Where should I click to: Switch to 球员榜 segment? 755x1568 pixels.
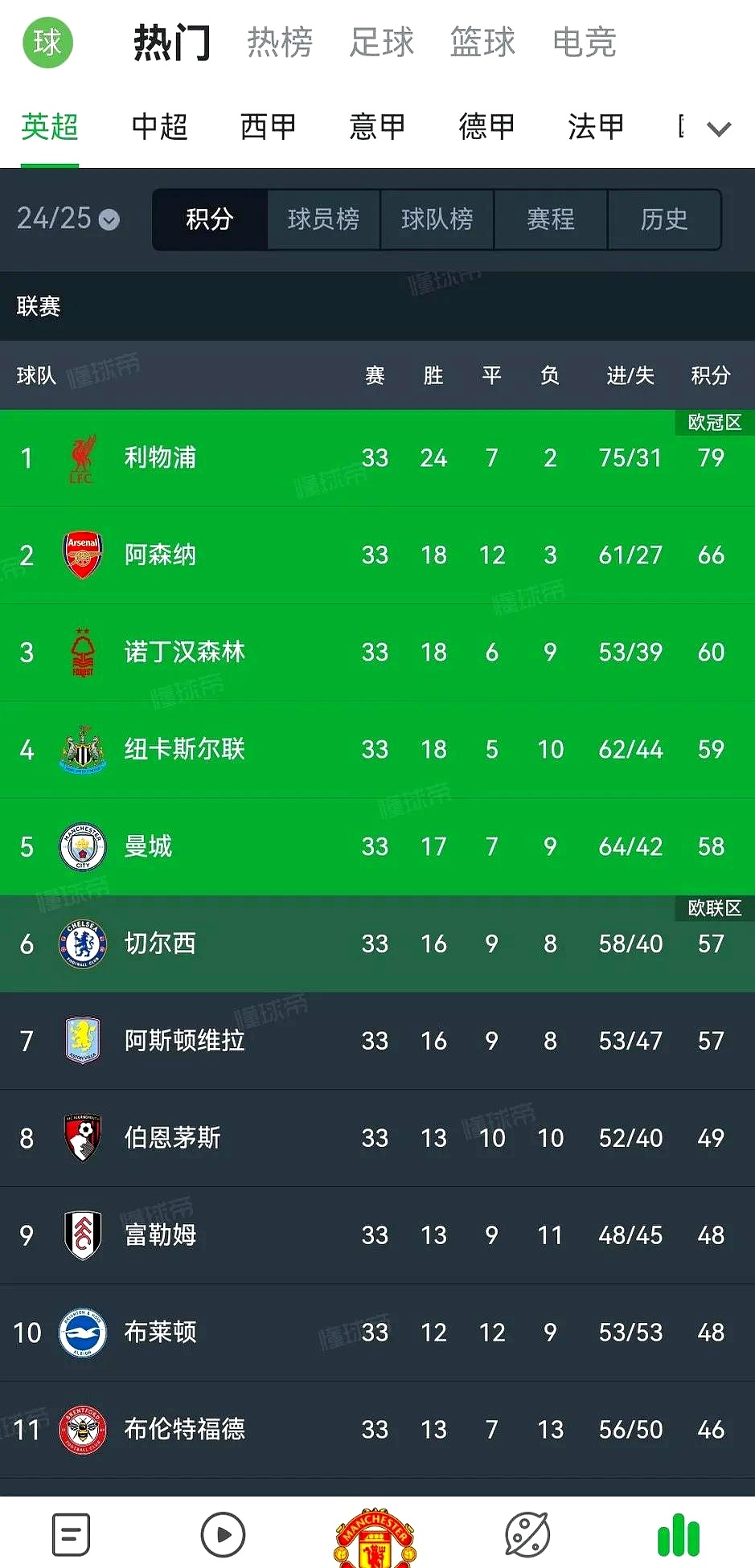click(x=323, y=219)
